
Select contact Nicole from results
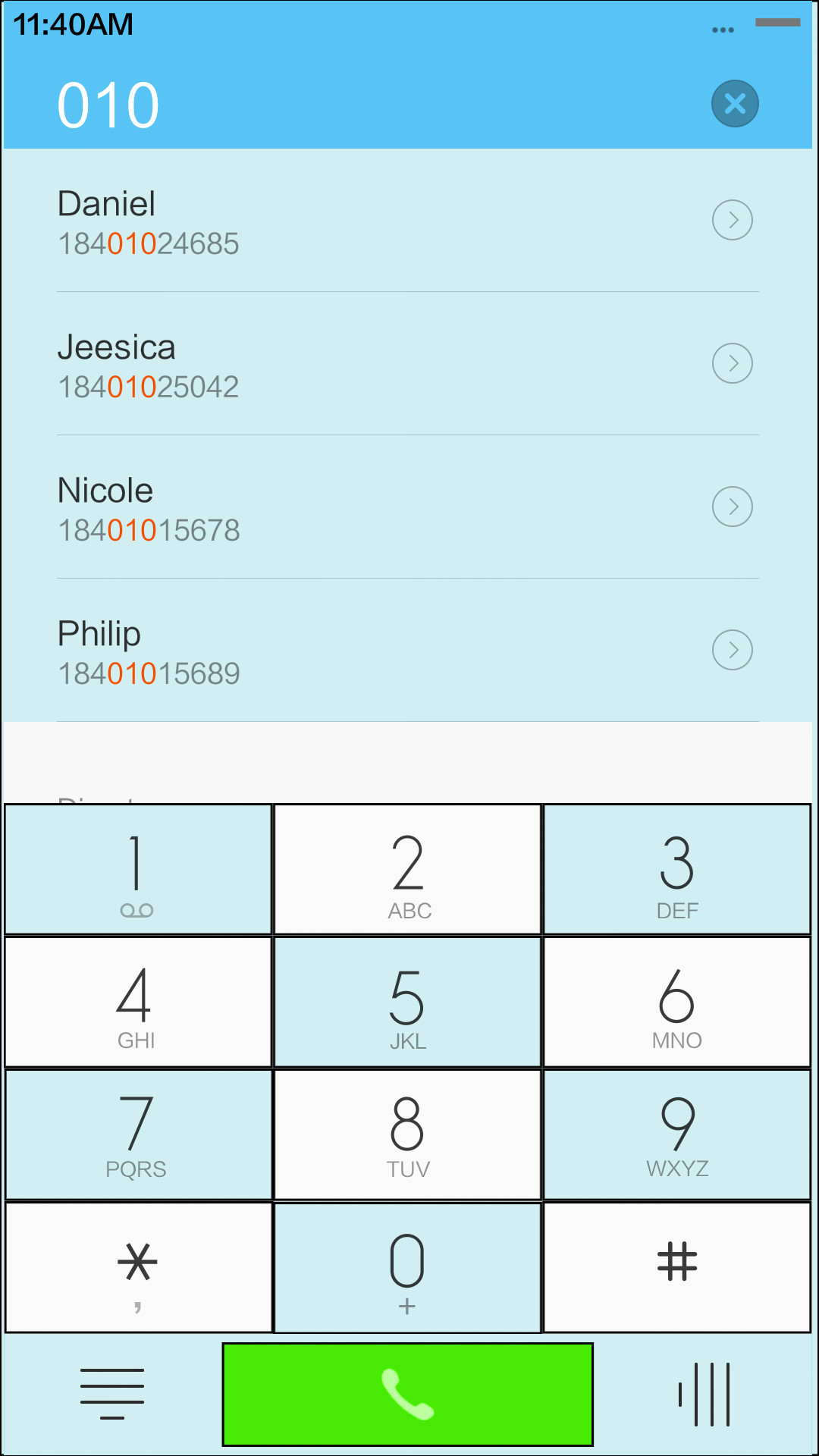pyautogui.click(x=408, y=507)
